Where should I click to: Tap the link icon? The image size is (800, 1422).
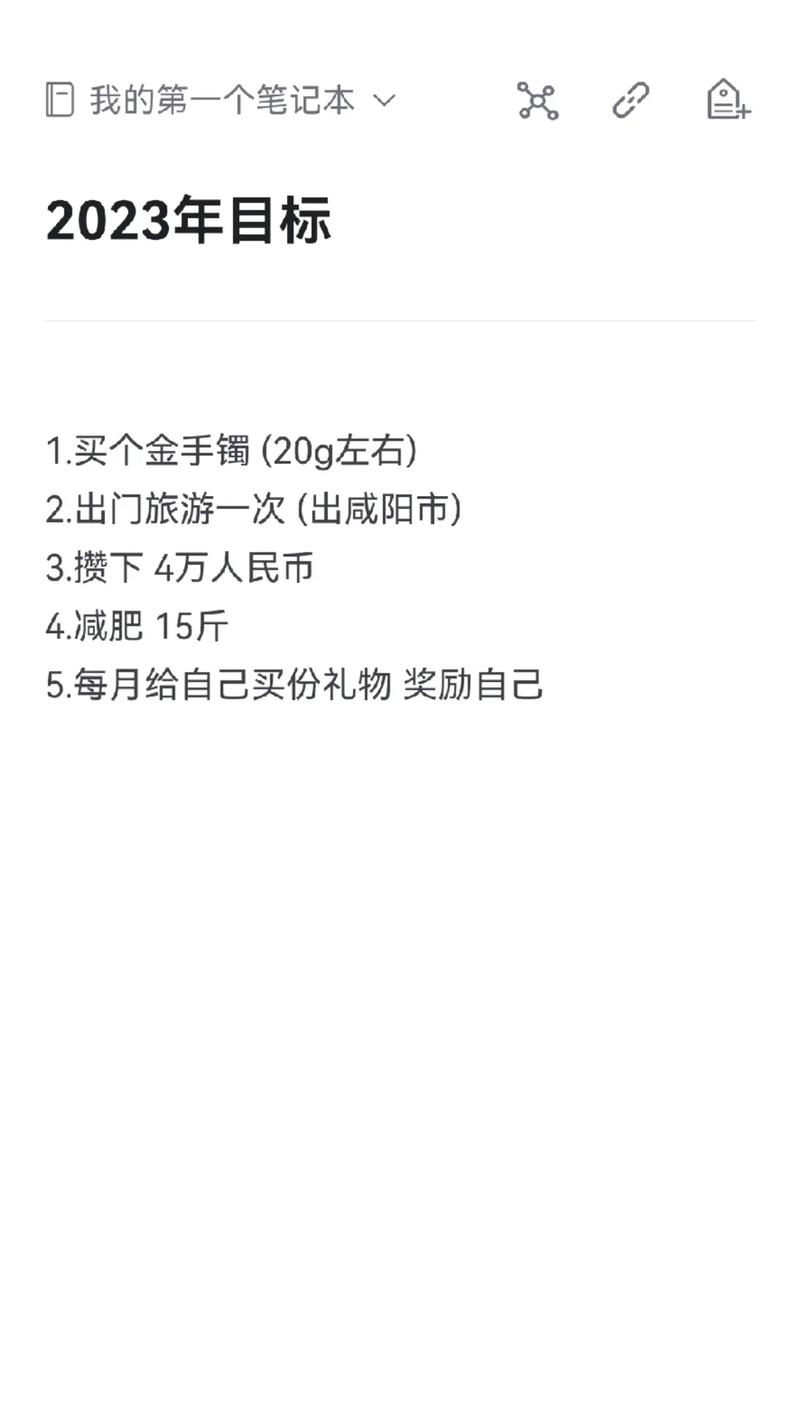pyautogui.click(x=631, y=100)
